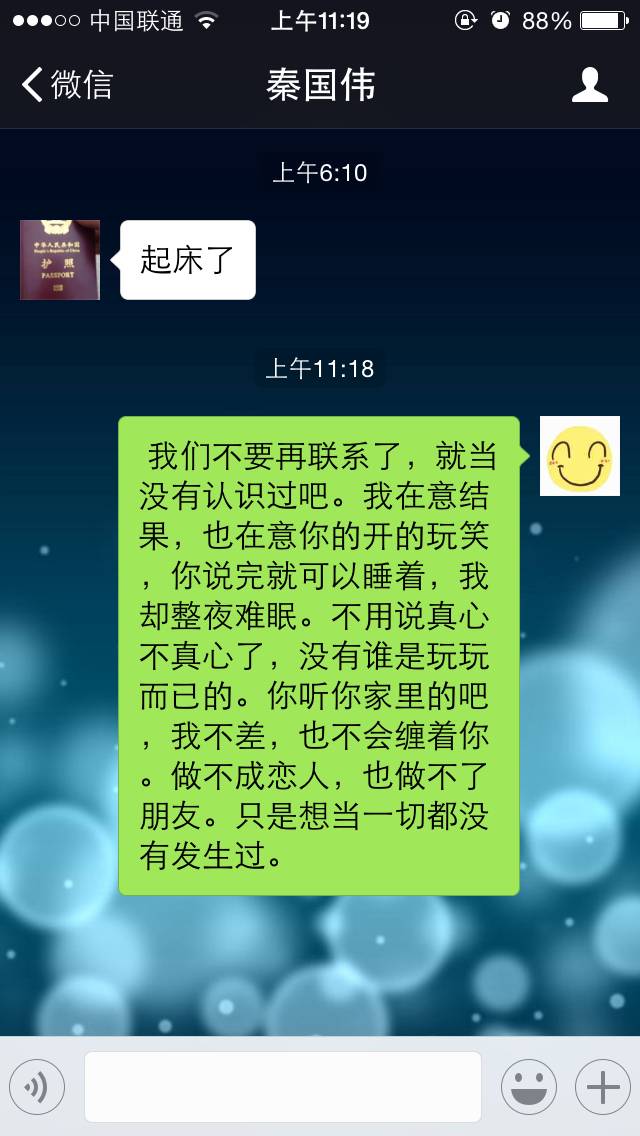Screen dimensions: 640x1136
Task: Open my own smiley face avatar
Action: click(580, 456)
